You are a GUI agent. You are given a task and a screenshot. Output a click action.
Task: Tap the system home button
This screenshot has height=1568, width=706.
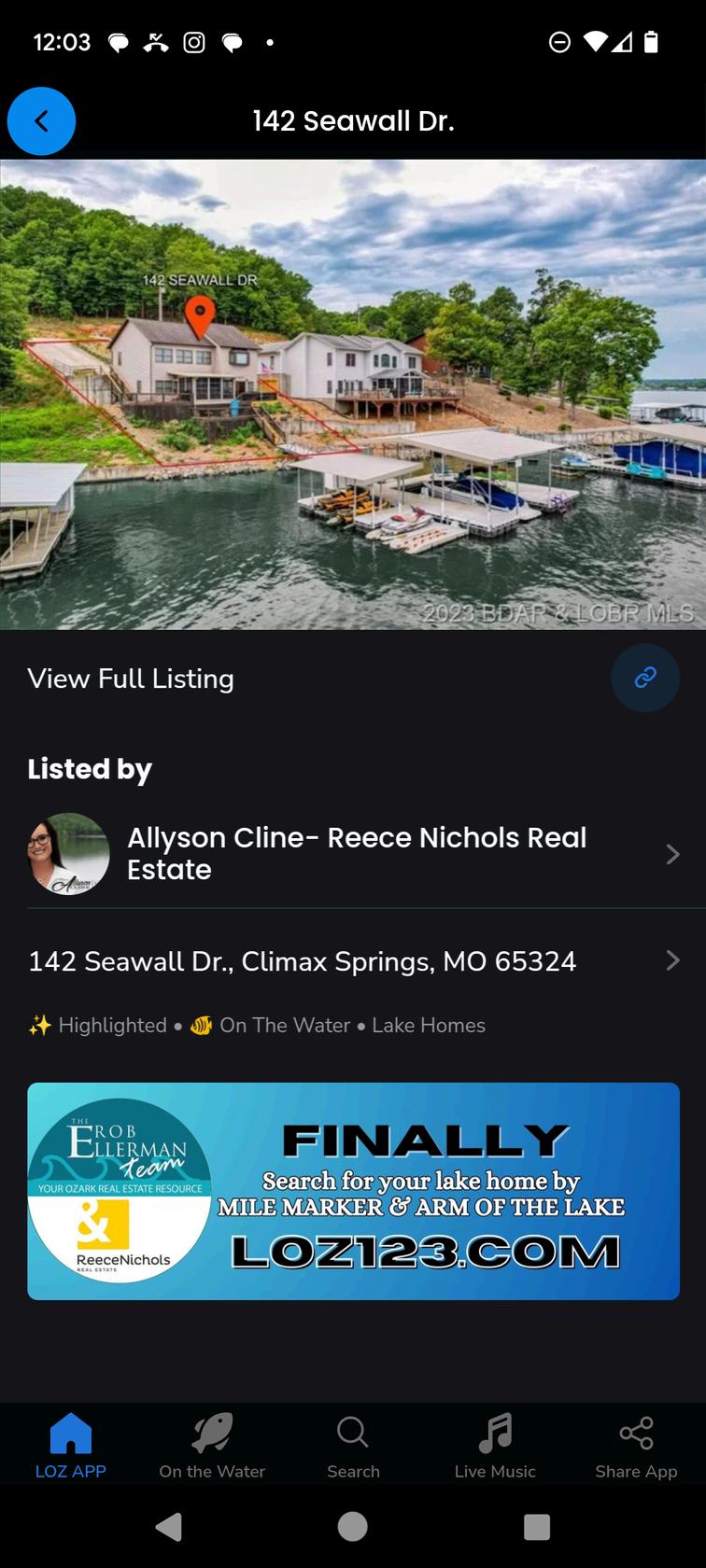coord(352,1526)
